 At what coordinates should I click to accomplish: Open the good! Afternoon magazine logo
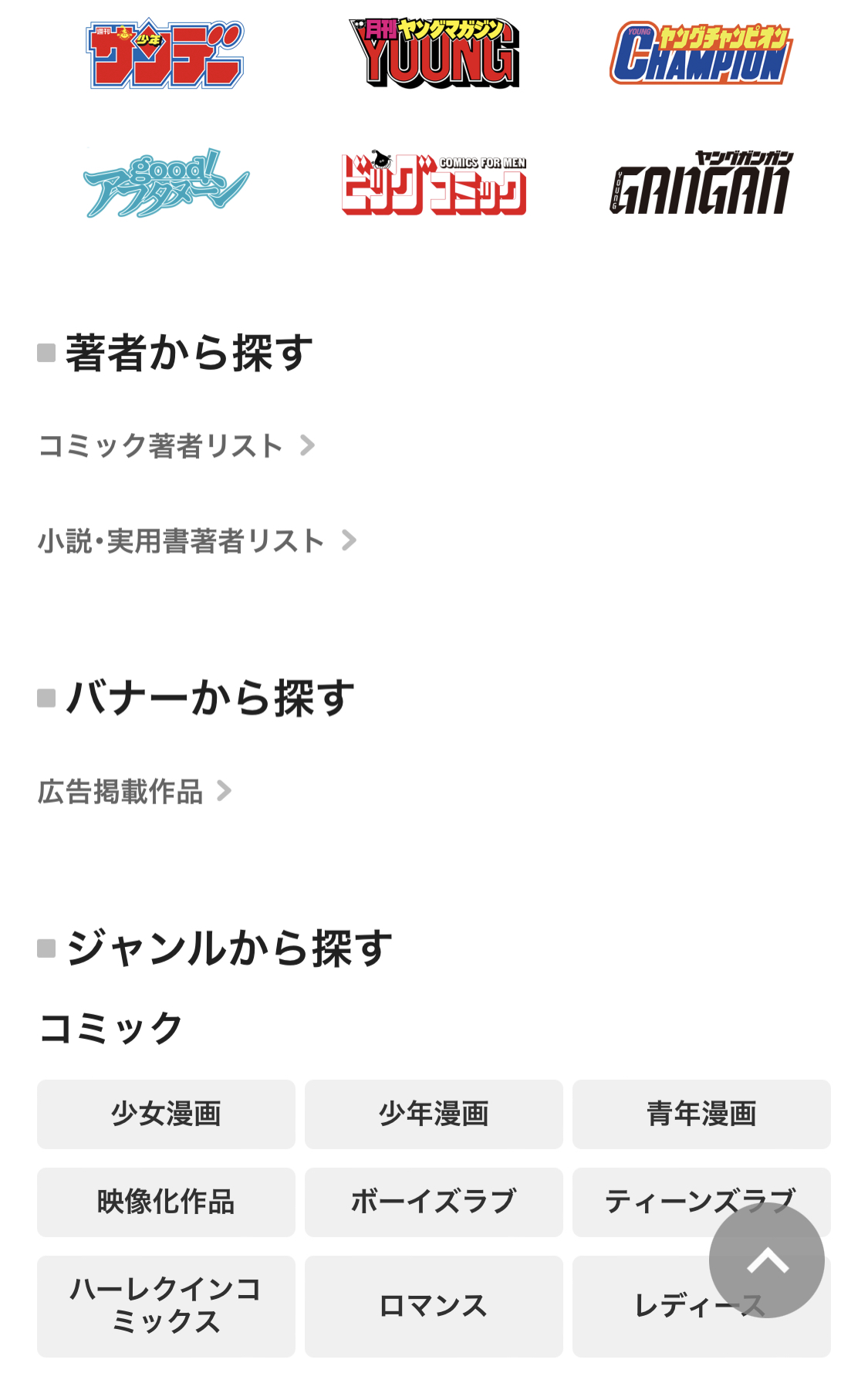pyautogui.click(x=165, y=184)
